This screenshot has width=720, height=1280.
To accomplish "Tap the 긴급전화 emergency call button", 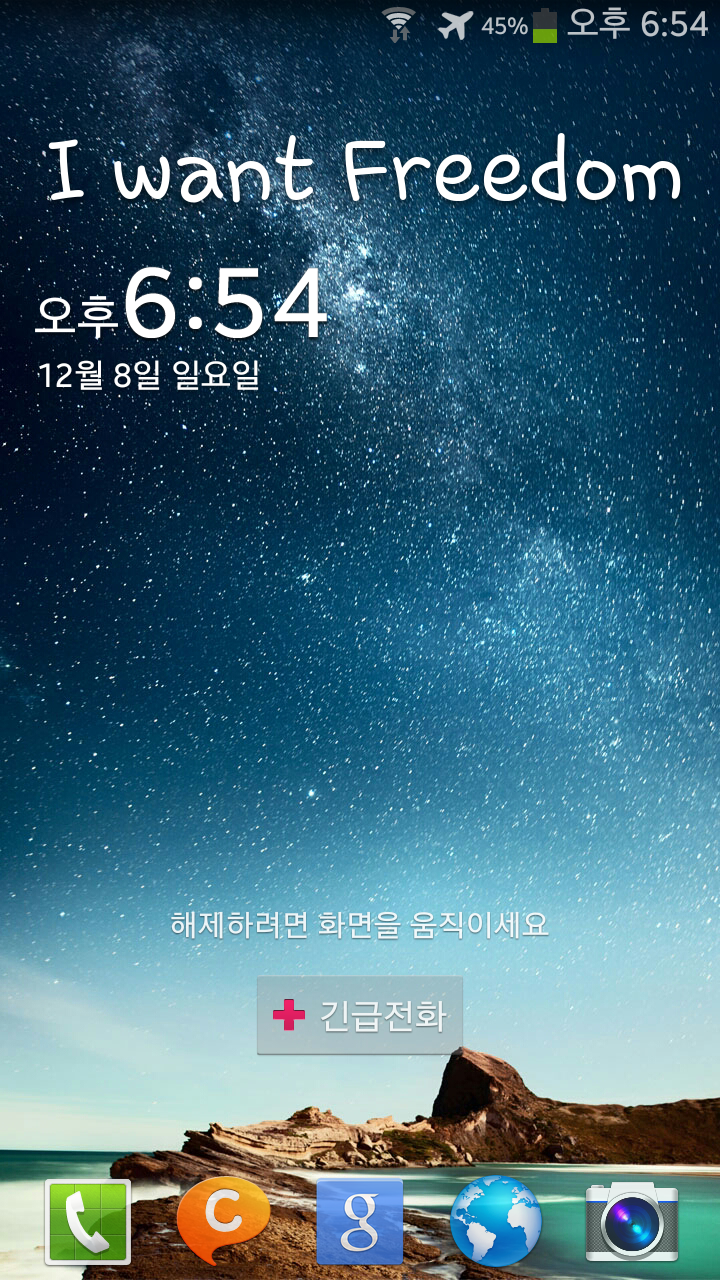I will pos(360,1015).
